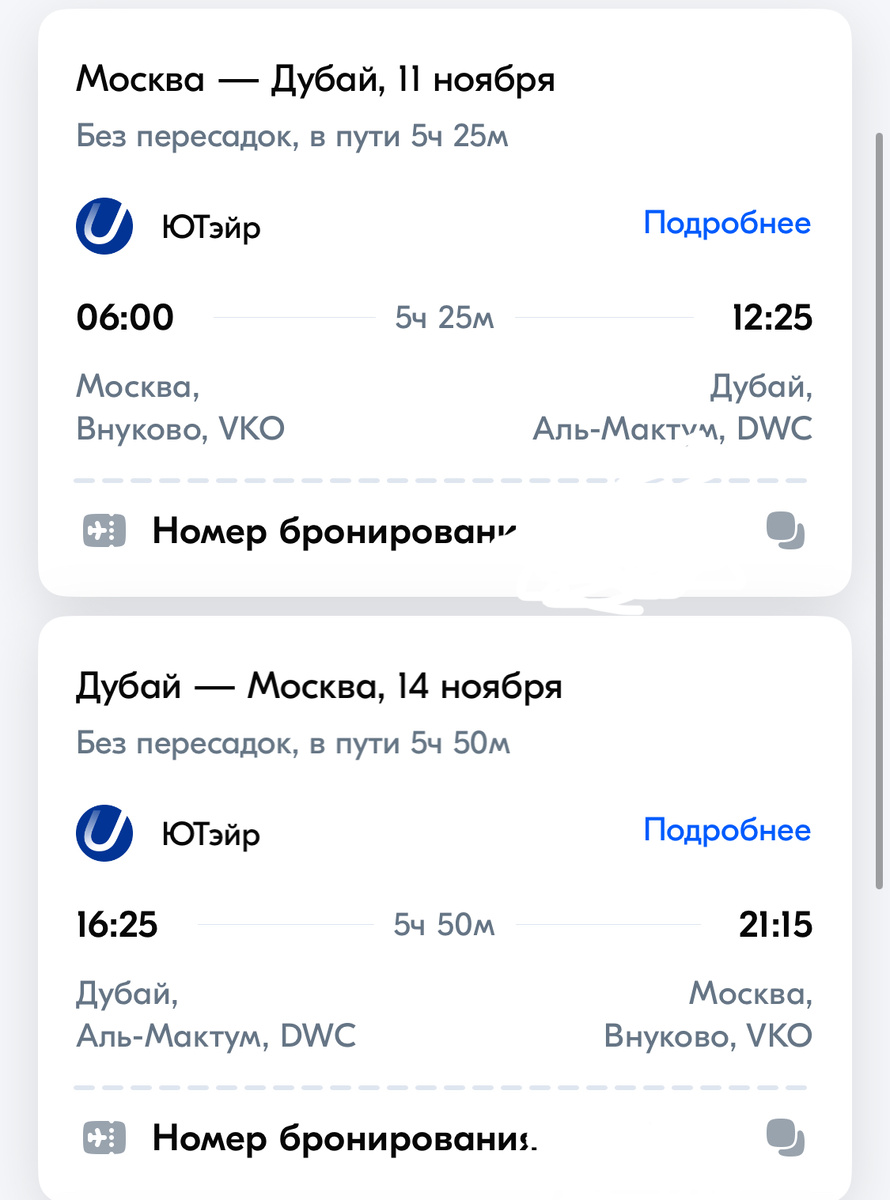The height and width of the screenshot is (1200, 890).
Task: Select the Дубай — Москва, 14 ноября card header
Action: 318,686
